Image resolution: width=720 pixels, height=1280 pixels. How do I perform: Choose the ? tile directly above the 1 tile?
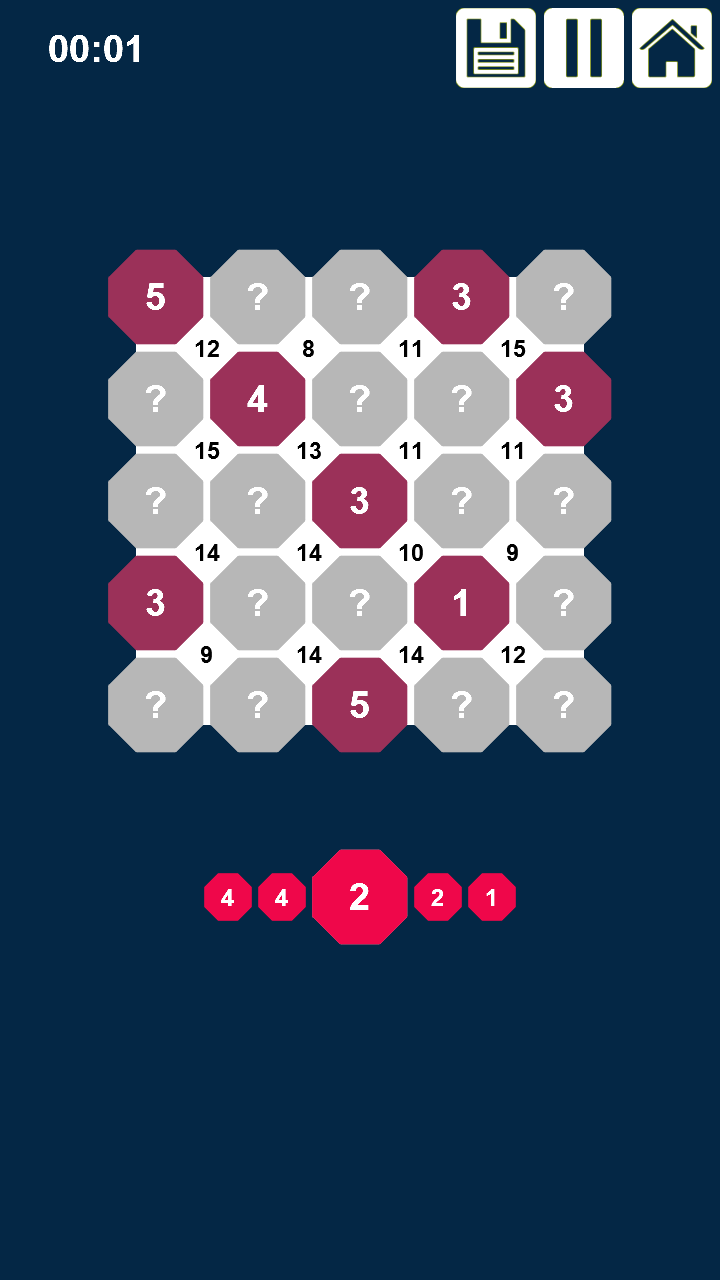[x=461, y=501]
